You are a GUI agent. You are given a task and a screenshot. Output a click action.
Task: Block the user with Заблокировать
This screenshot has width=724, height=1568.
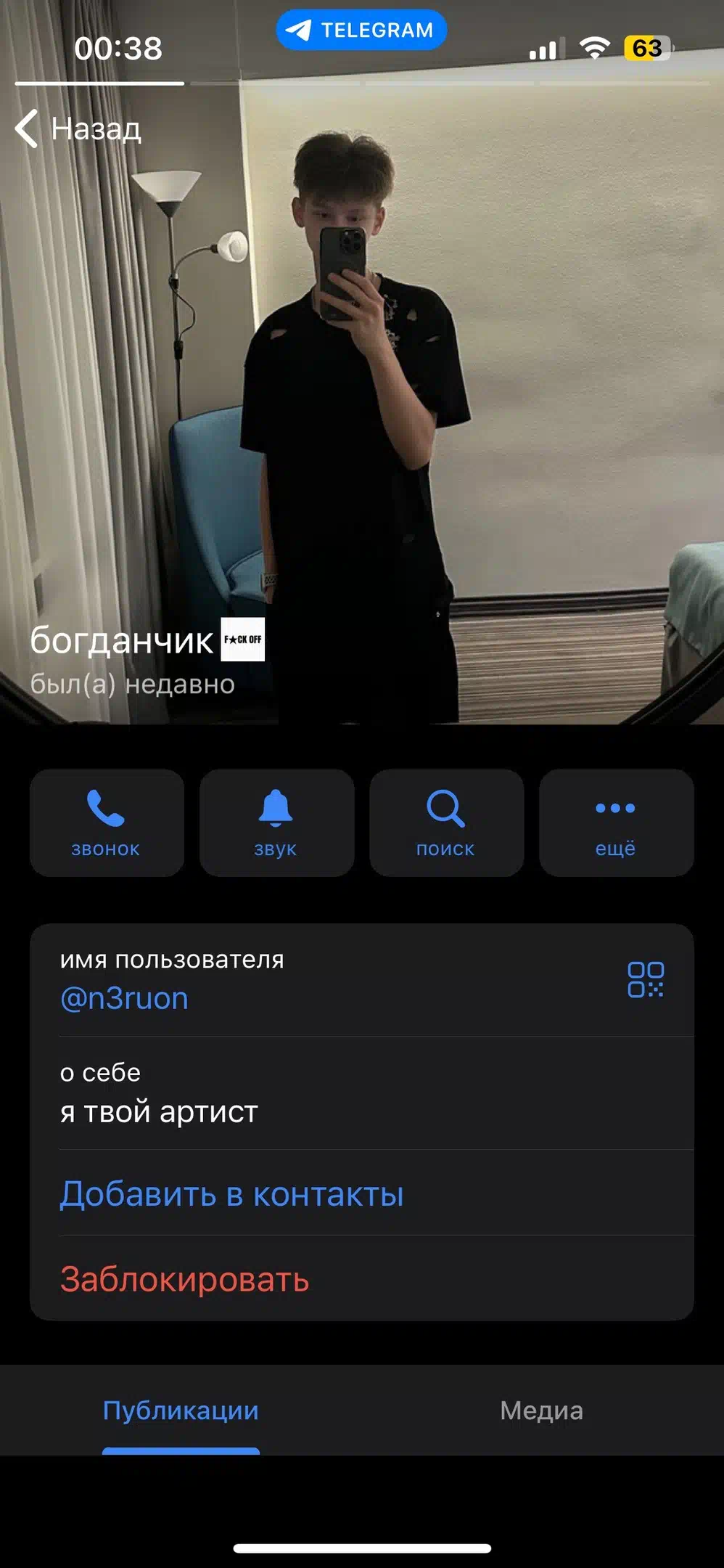[x=184, y=1279]
